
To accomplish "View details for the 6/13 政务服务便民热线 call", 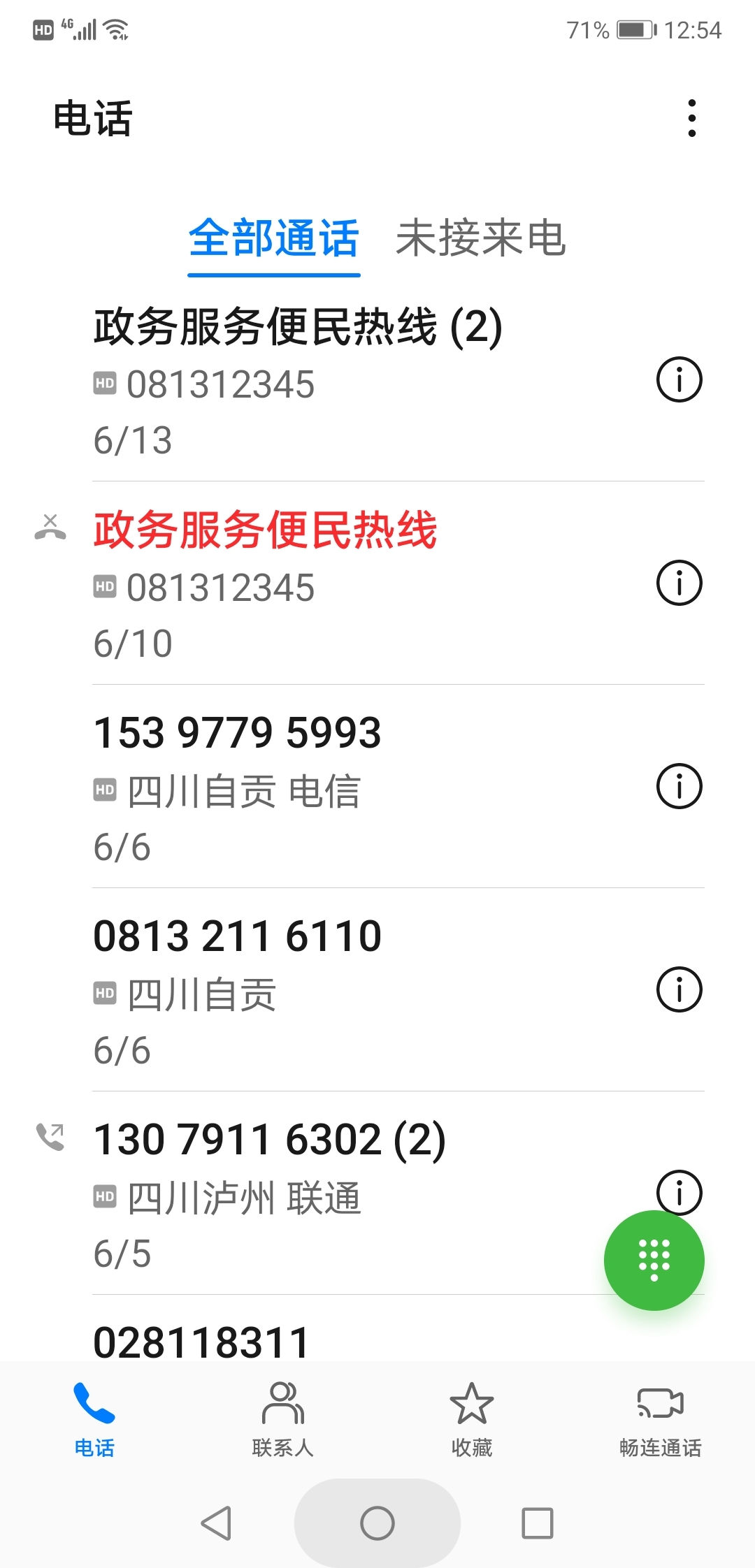I will coord(679,380).
